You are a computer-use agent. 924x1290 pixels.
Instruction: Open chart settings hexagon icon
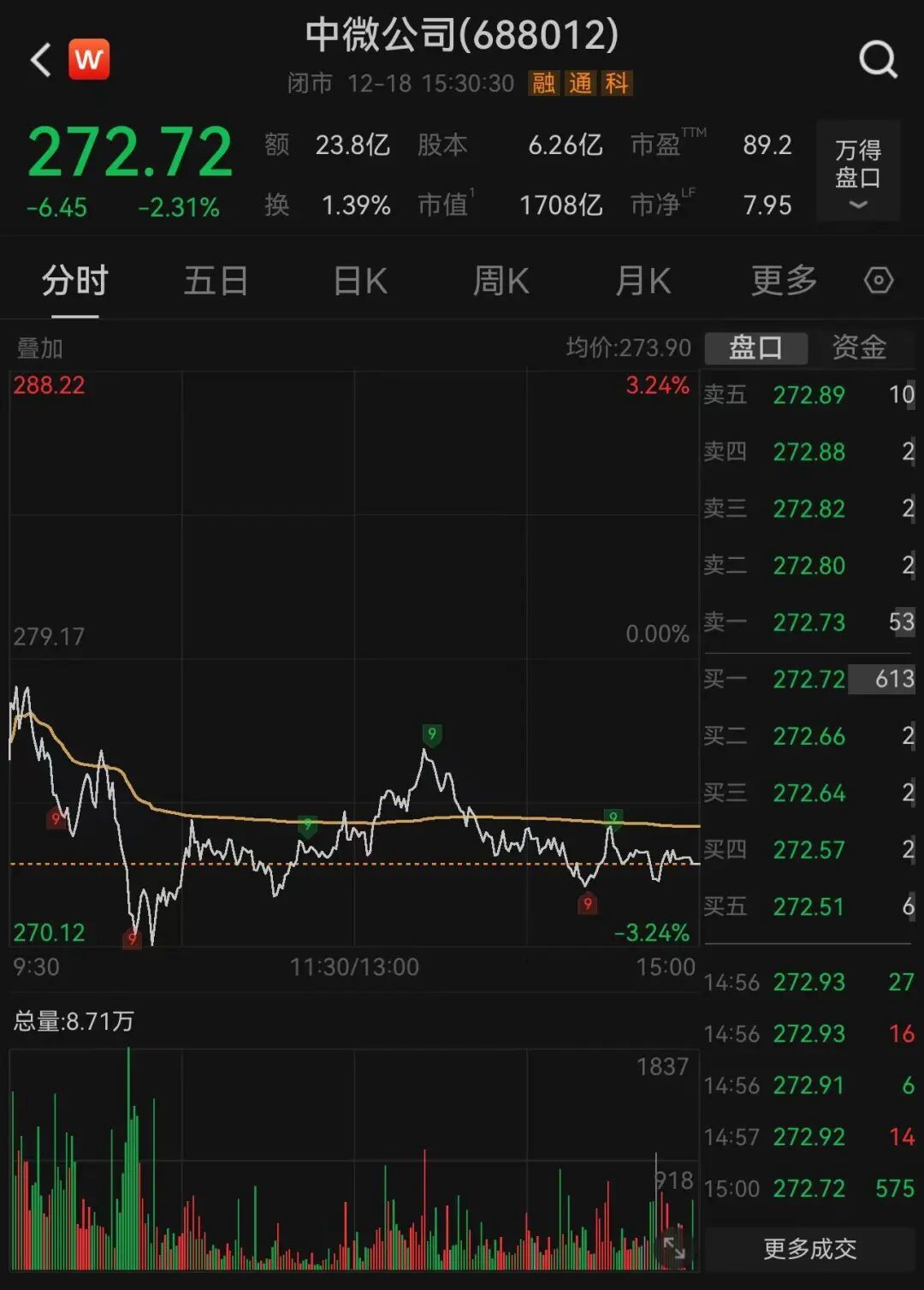point(879,281)
